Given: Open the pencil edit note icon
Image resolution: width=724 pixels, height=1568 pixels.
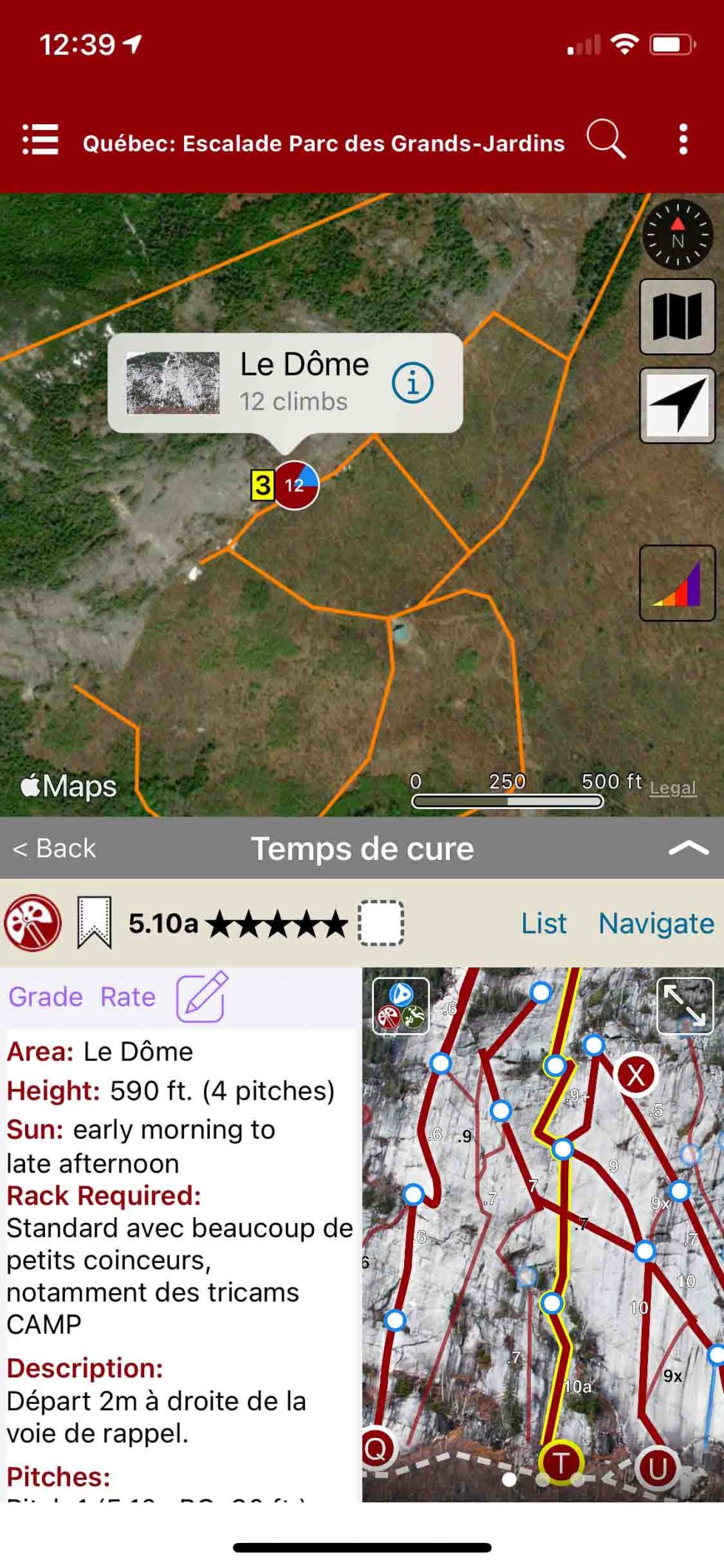Looking at the screenshot, I should [x=202, y=997].
